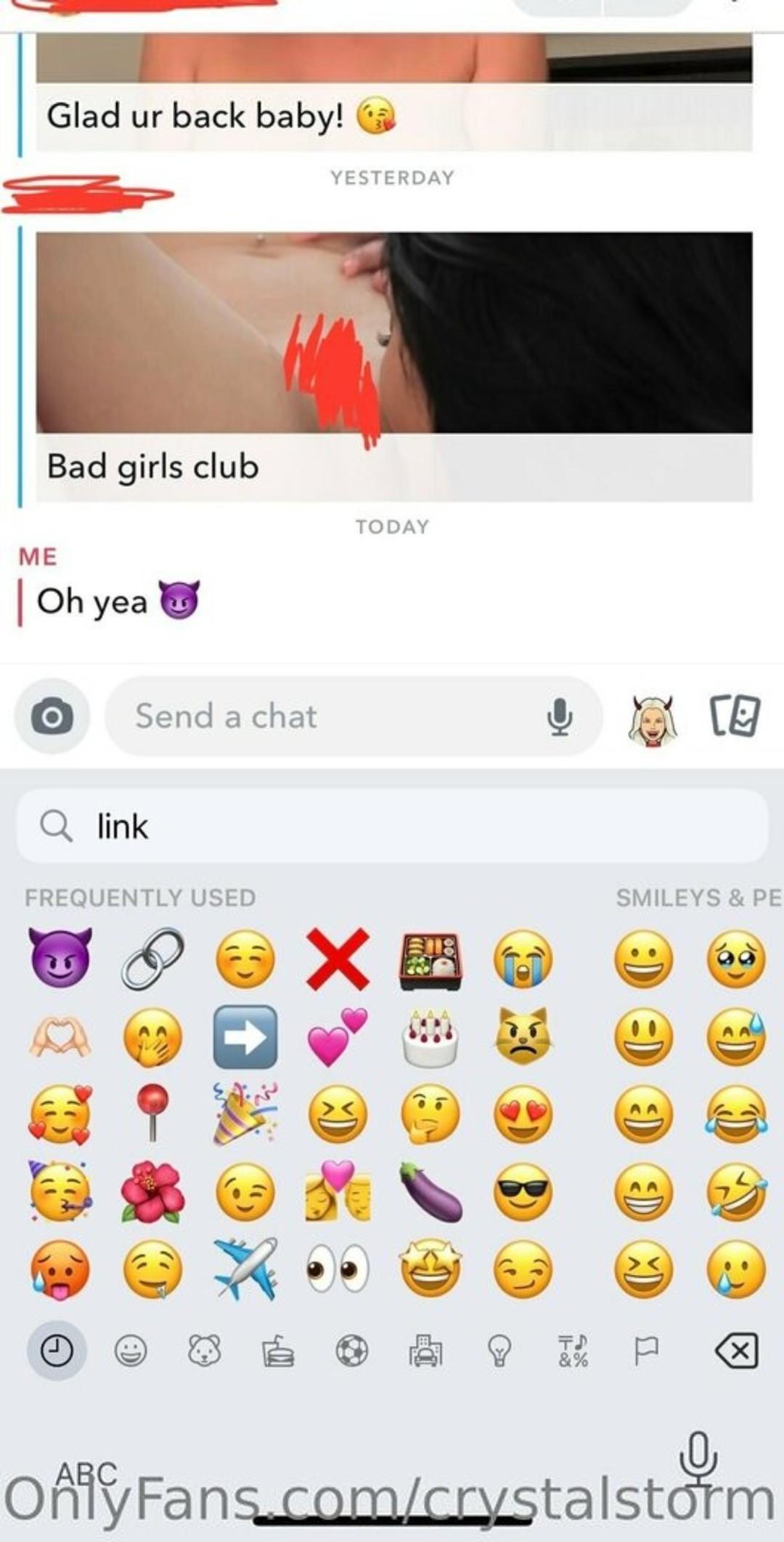Insert the eyes emoji

click(338, 1269)
